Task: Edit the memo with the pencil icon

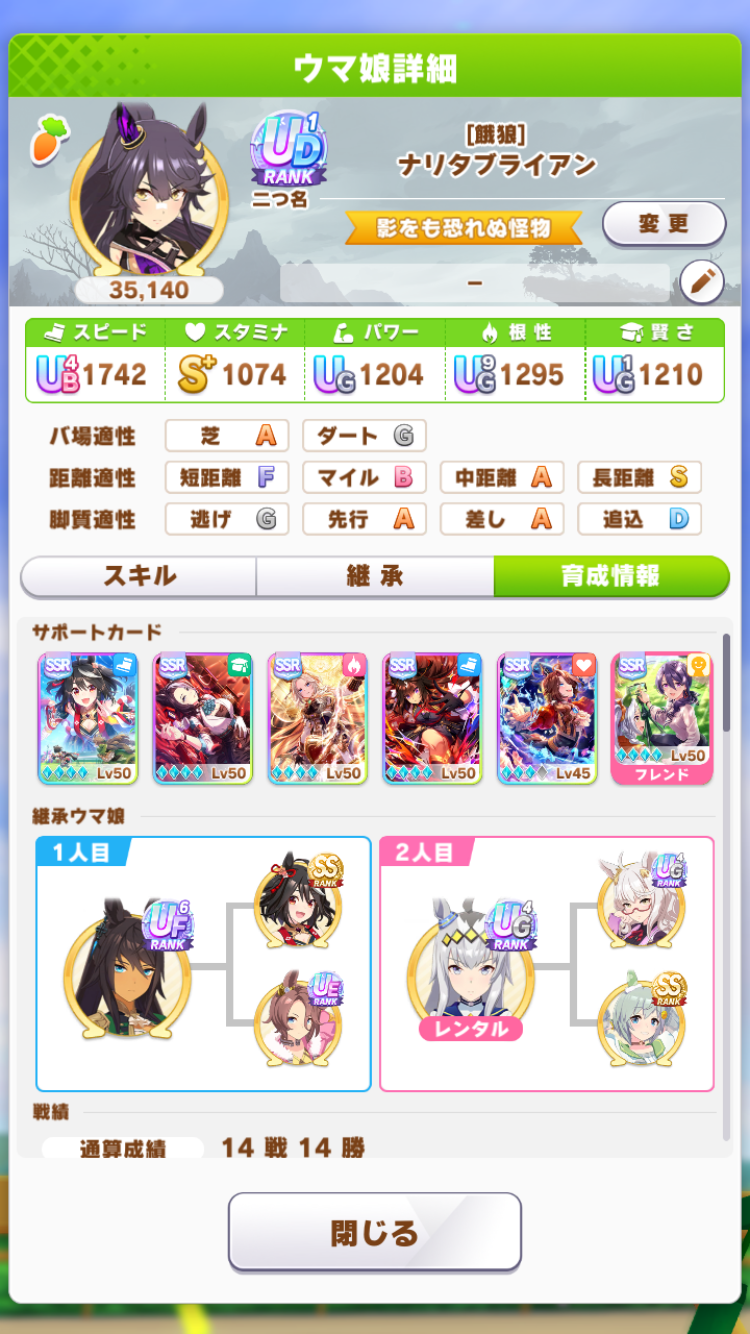Action: tap(701, 283)
